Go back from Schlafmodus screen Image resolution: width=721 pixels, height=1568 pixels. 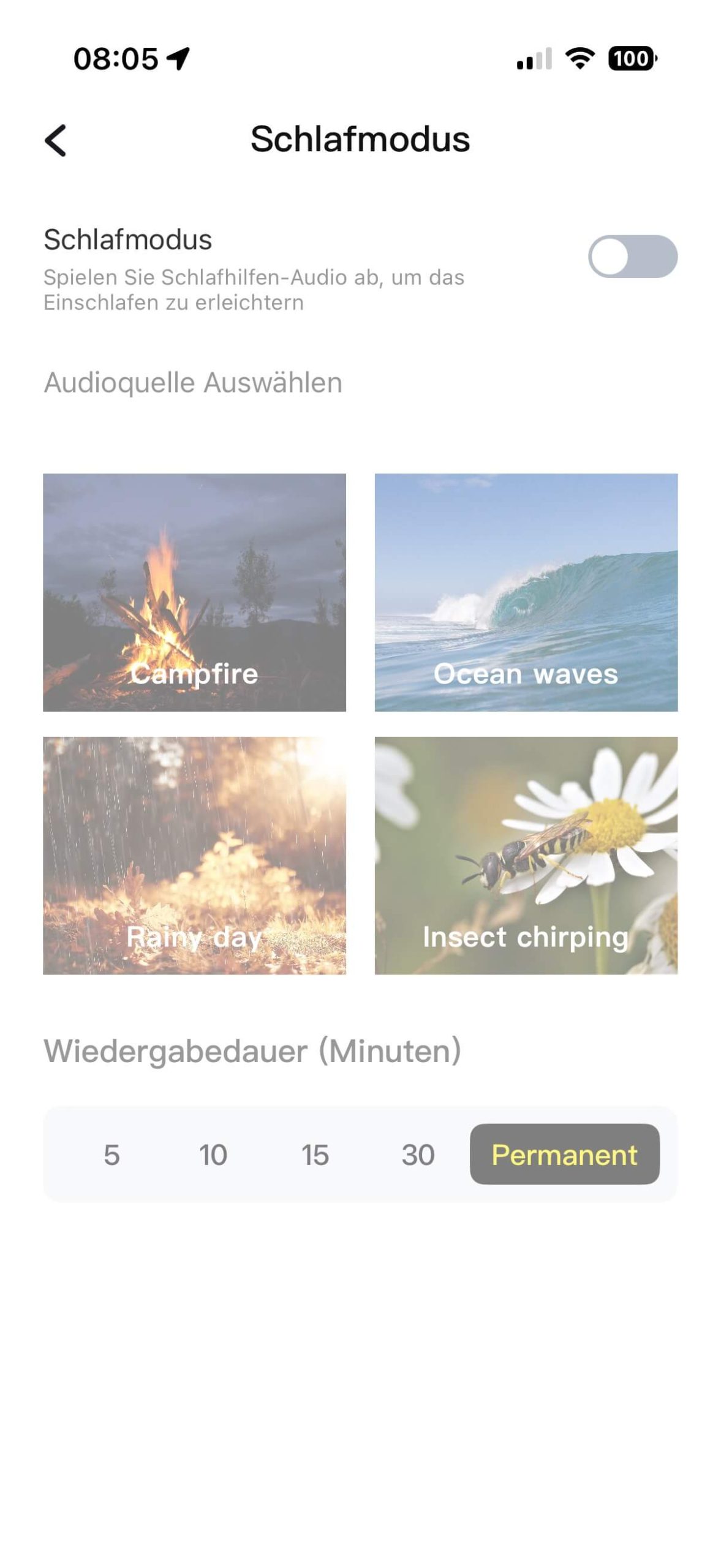[56, 140]
